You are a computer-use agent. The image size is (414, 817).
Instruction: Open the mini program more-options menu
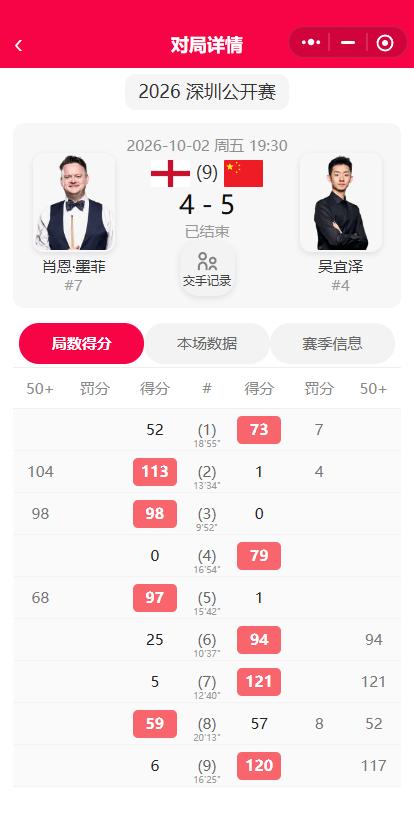click(311, 43)
